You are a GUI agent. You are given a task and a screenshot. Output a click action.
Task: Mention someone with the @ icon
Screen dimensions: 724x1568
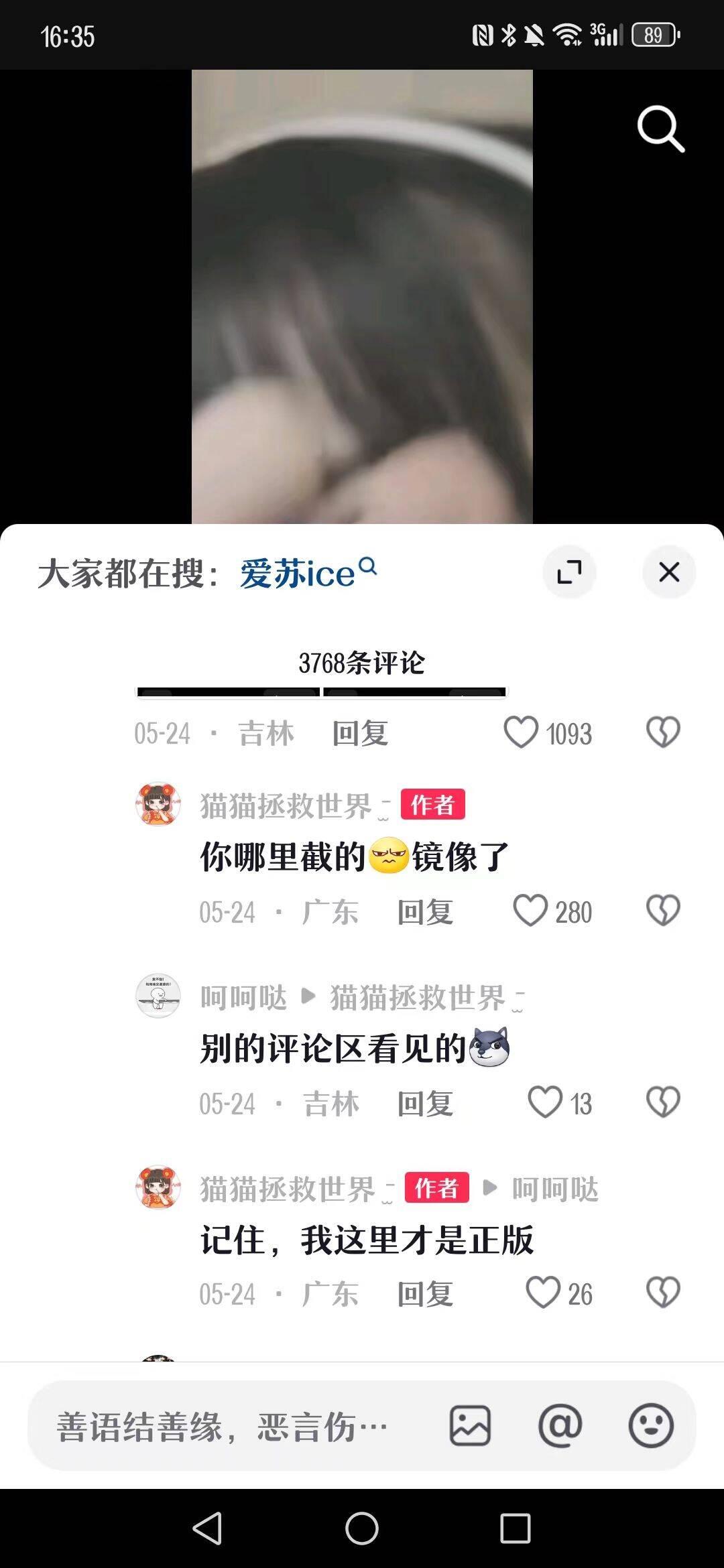tap(560, 1426)
